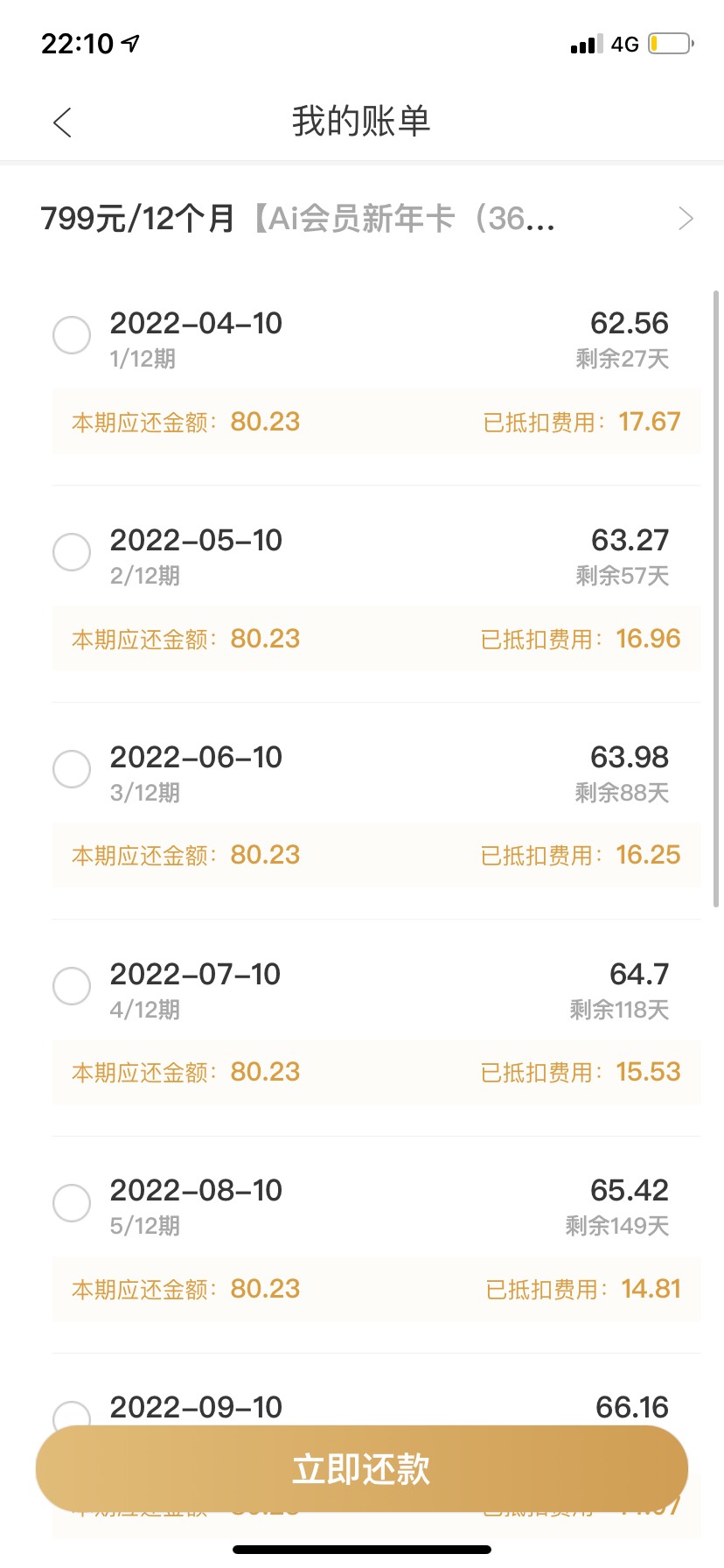Go back from 我的账单 page
The width and height of the screenshot is (724, 1568).
click(x=62, y=122)
